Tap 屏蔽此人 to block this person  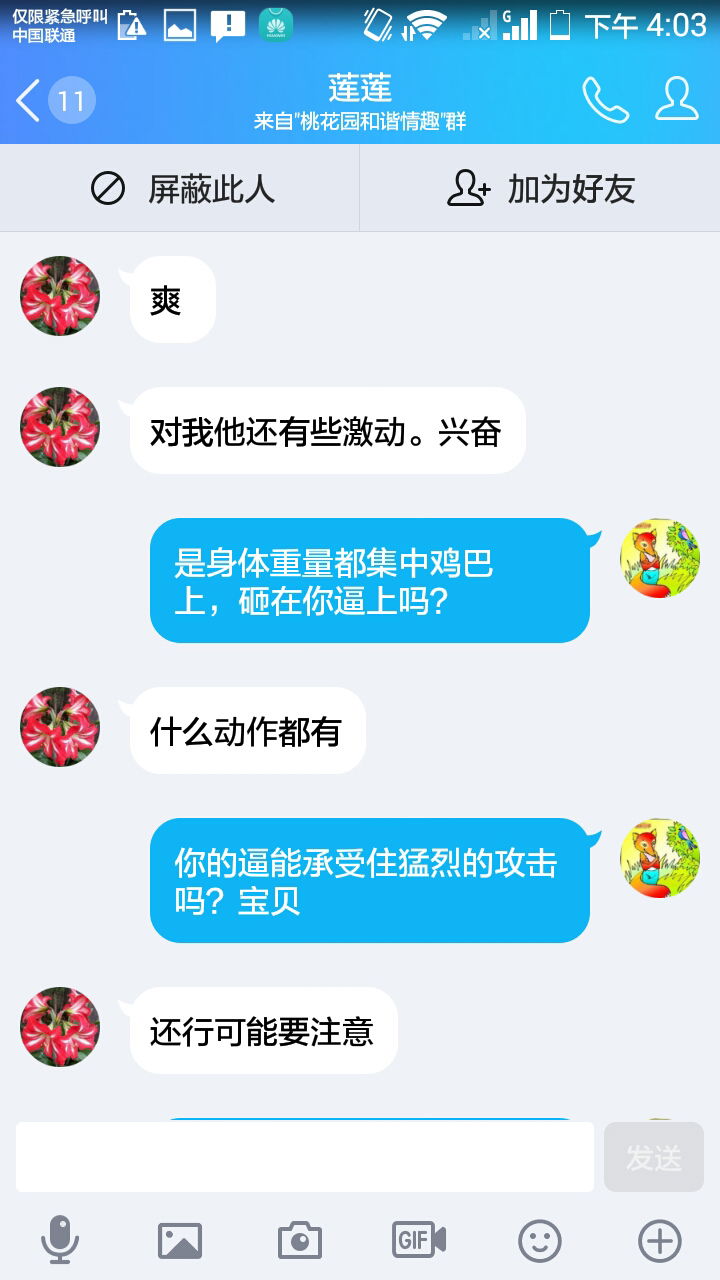pos(180,189)
